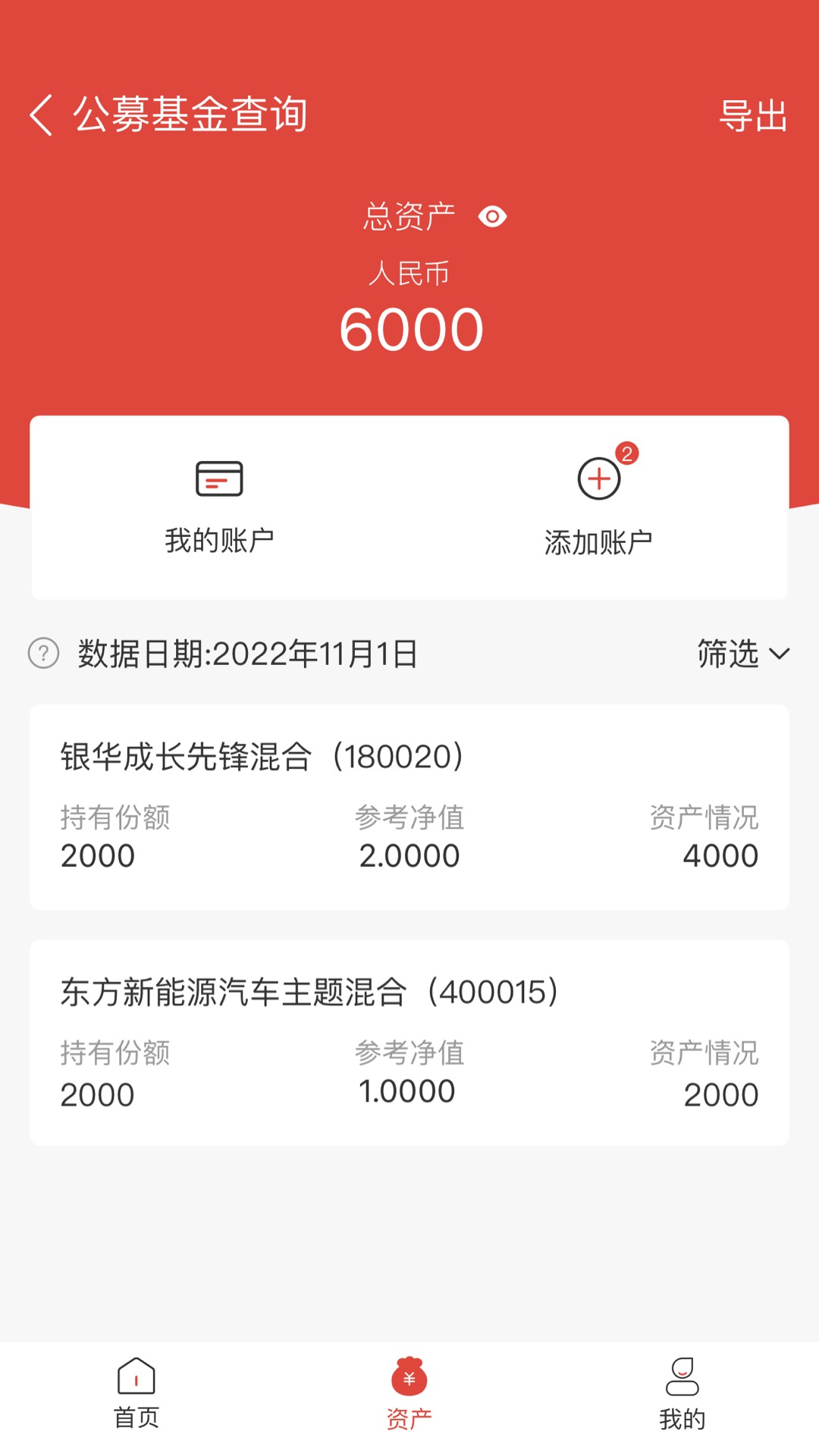
Task: Select the 资产 tab
Action: 409,1394
